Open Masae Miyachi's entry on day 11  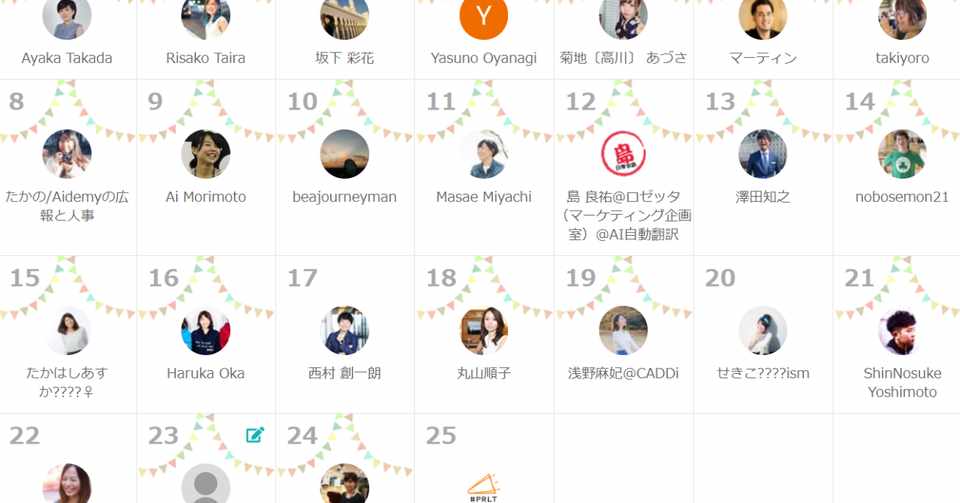point(484,197)
